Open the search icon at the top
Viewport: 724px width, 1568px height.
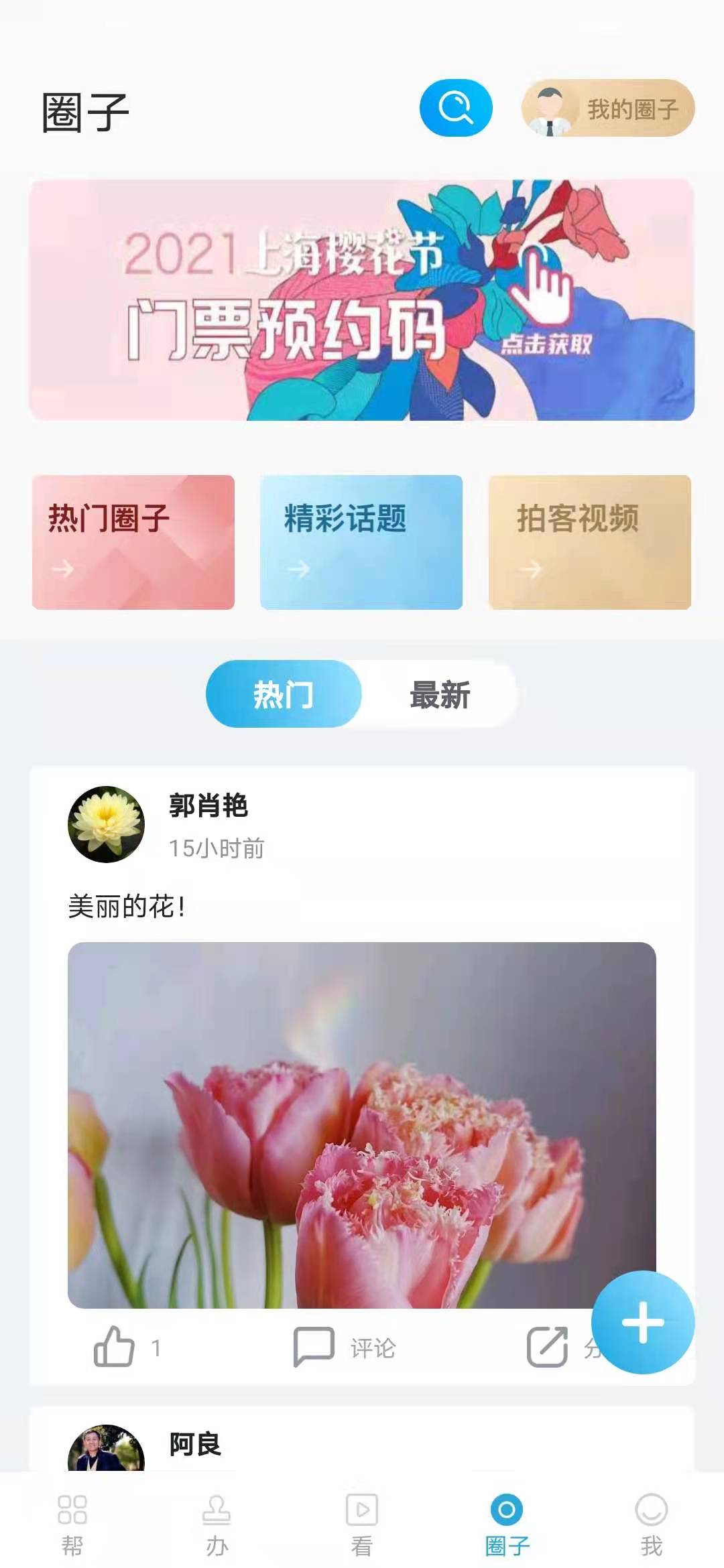[x=457, y=108]
